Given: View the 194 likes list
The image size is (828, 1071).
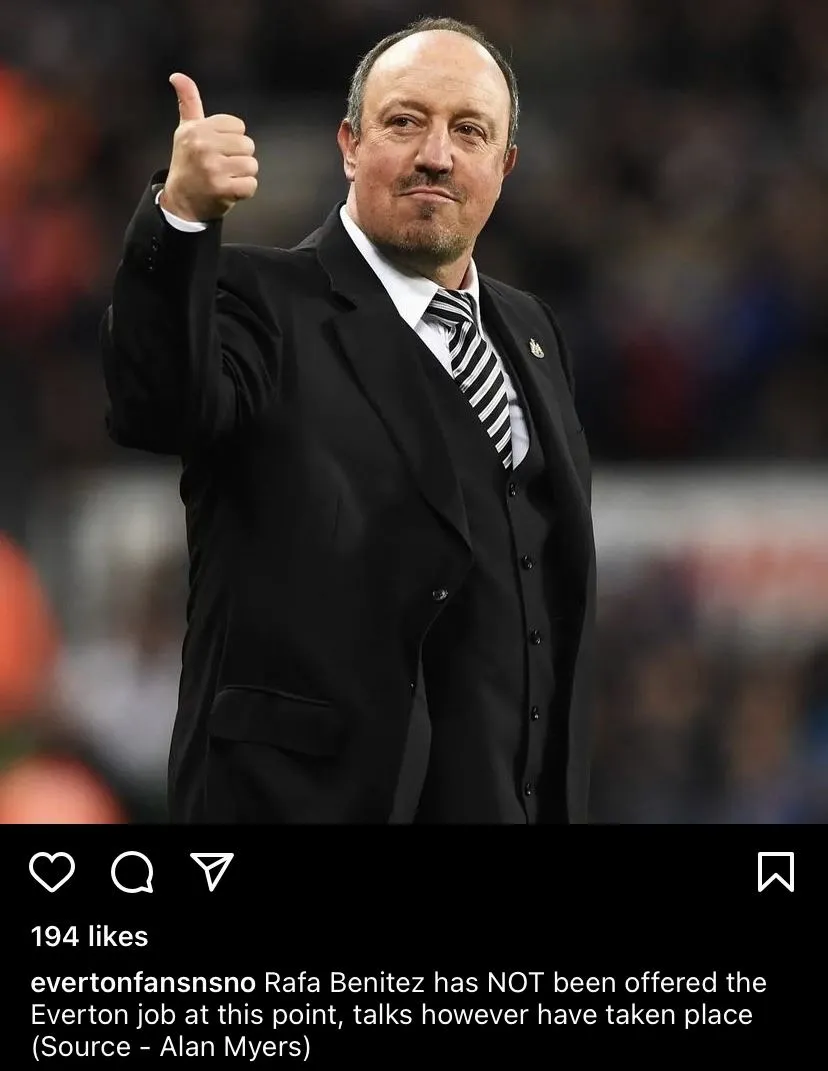Looking at the screenshot, I should [x=89, y=937].
